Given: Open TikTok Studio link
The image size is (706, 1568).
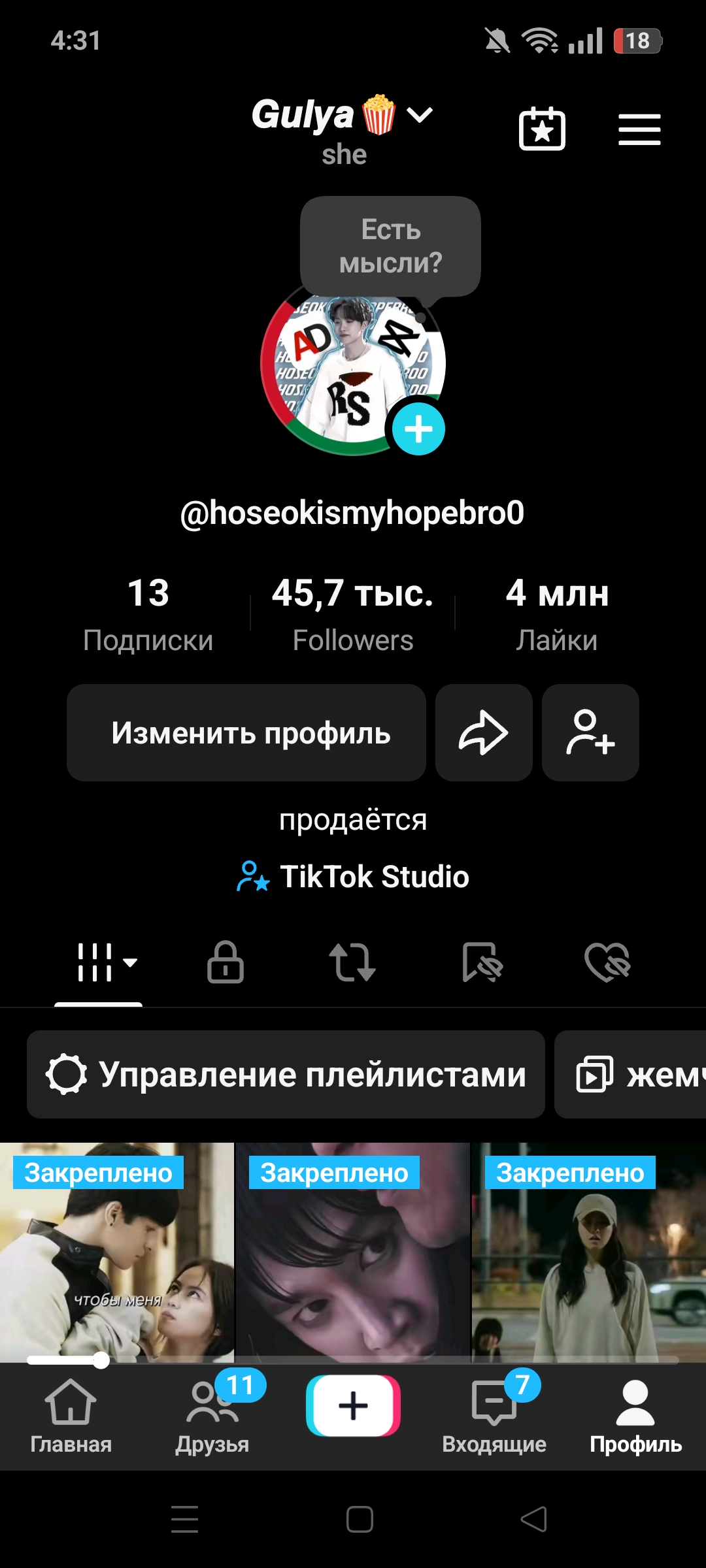Looking at the screenshot, I should coord(353,877).
